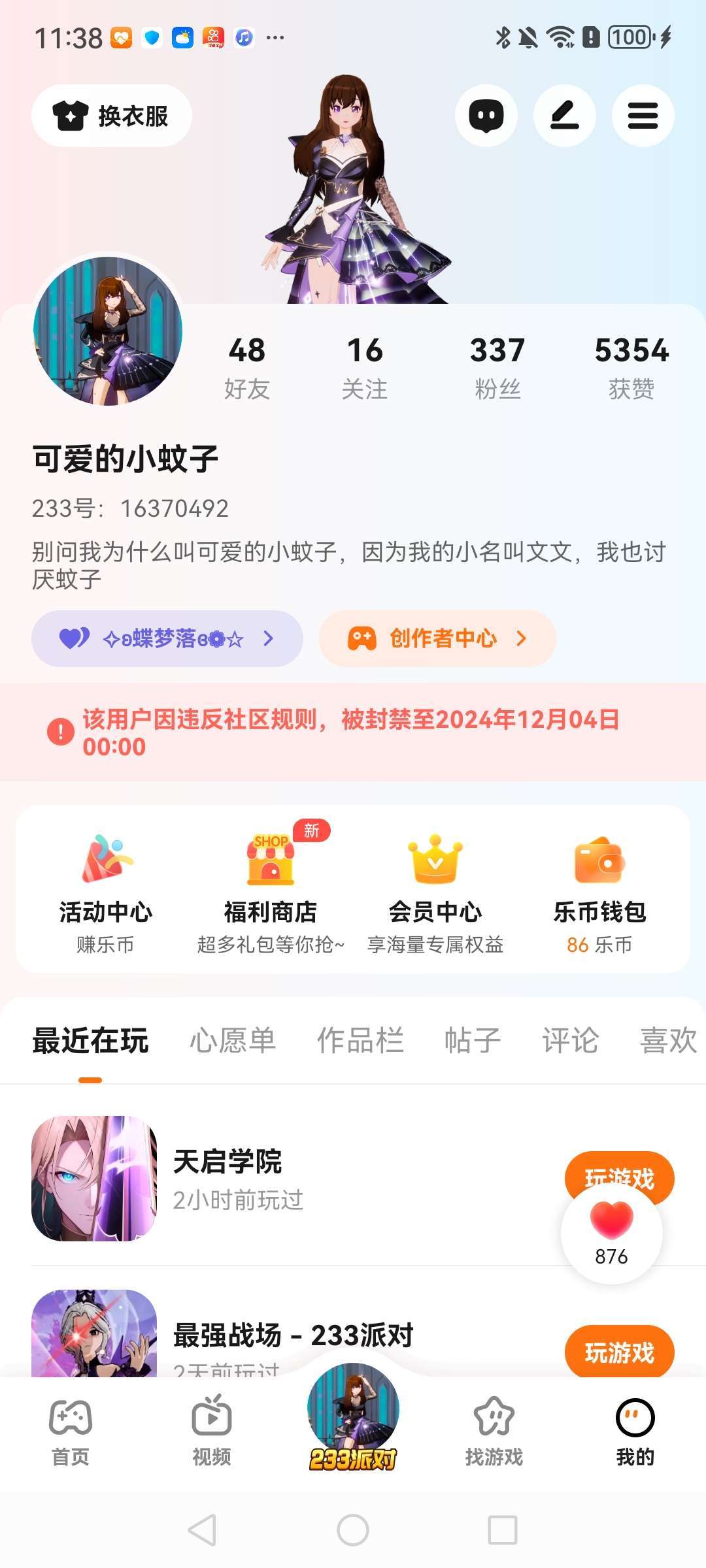Open the 创作者中心 creator center
The height and width of the screenshot is (1568, 706).
[437, 638]
